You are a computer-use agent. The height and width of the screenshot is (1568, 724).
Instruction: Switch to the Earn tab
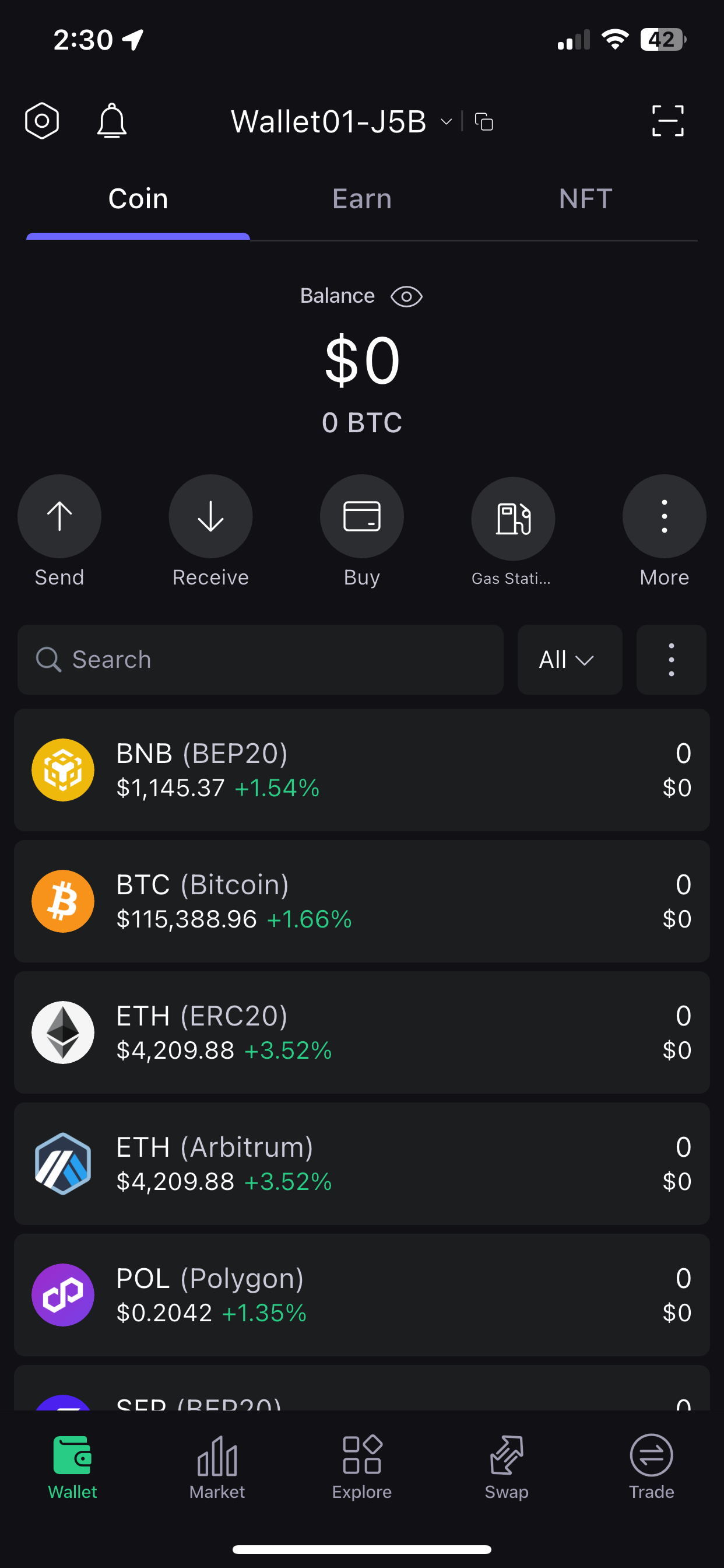click(362, 199)
